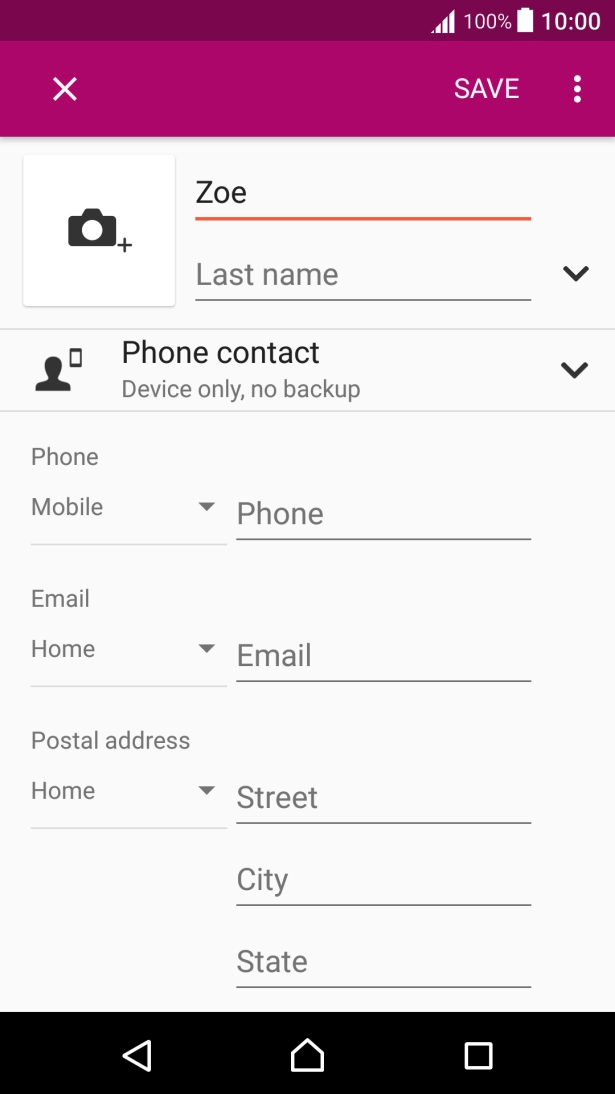Go back using system back button
The height and width of the screenshot is (1094, 615).
138,1055
